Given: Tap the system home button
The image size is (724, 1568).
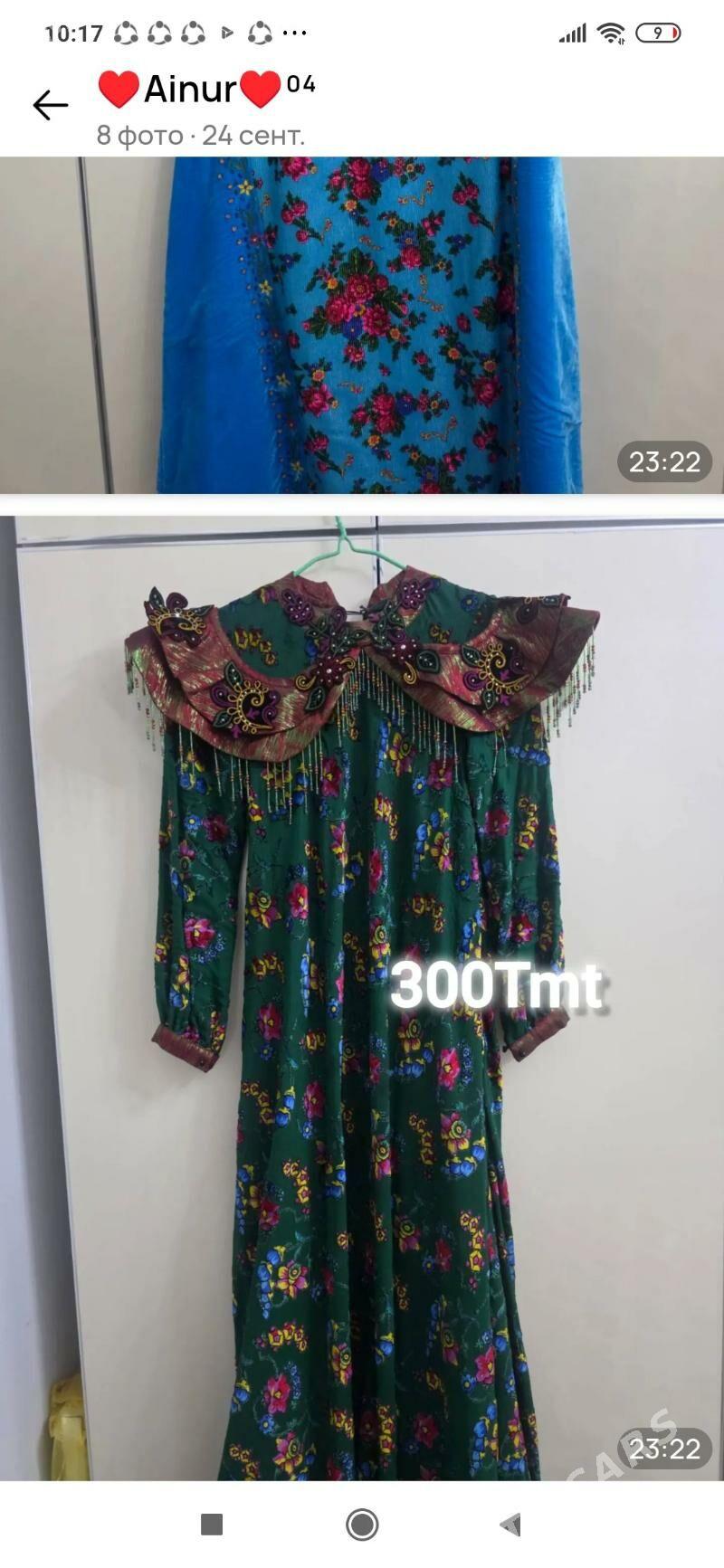Looking at the screenshot, I should (x=362, y=1525).
